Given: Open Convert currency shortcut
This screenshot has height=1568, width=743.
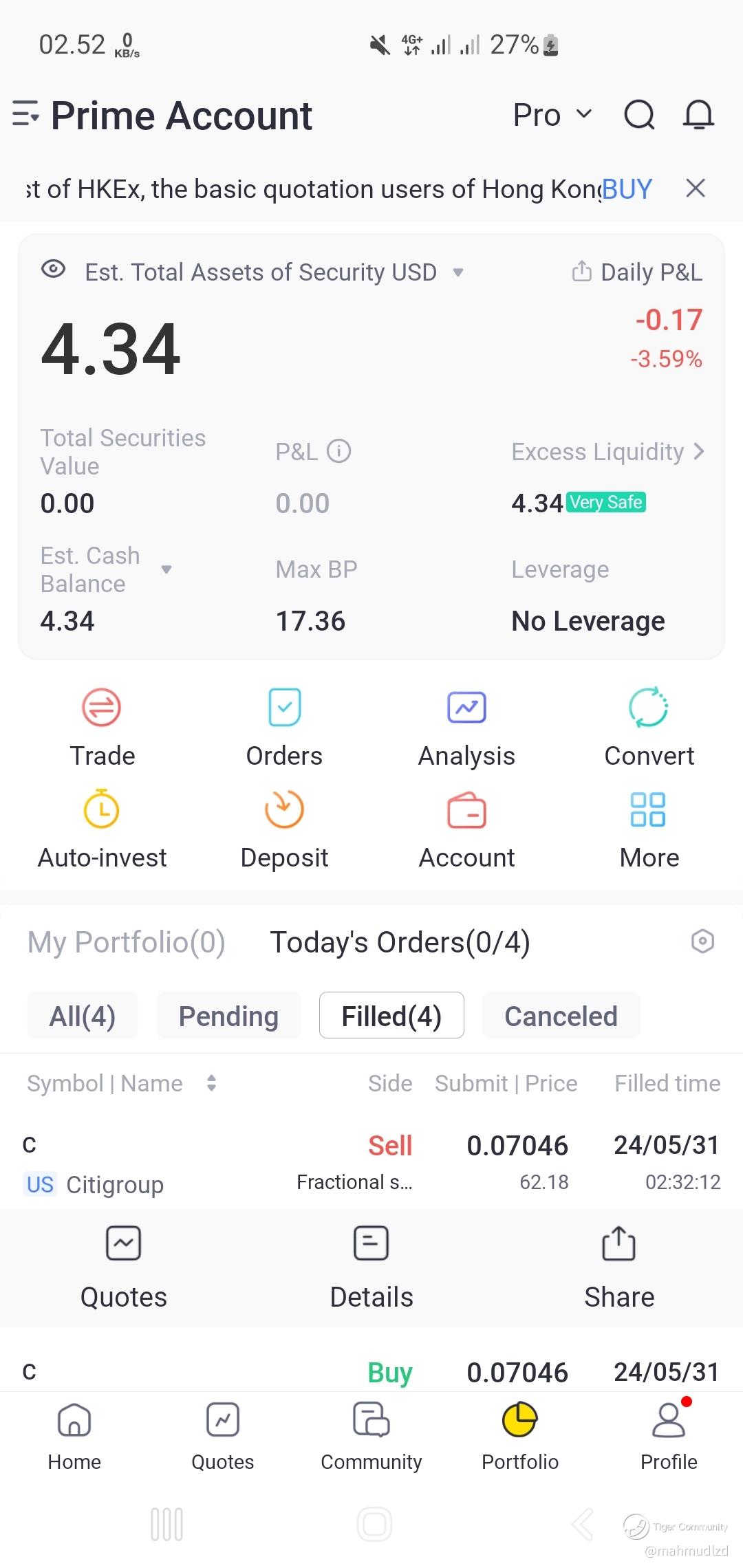Looking at the screenshot, I should tap(649, 728).
